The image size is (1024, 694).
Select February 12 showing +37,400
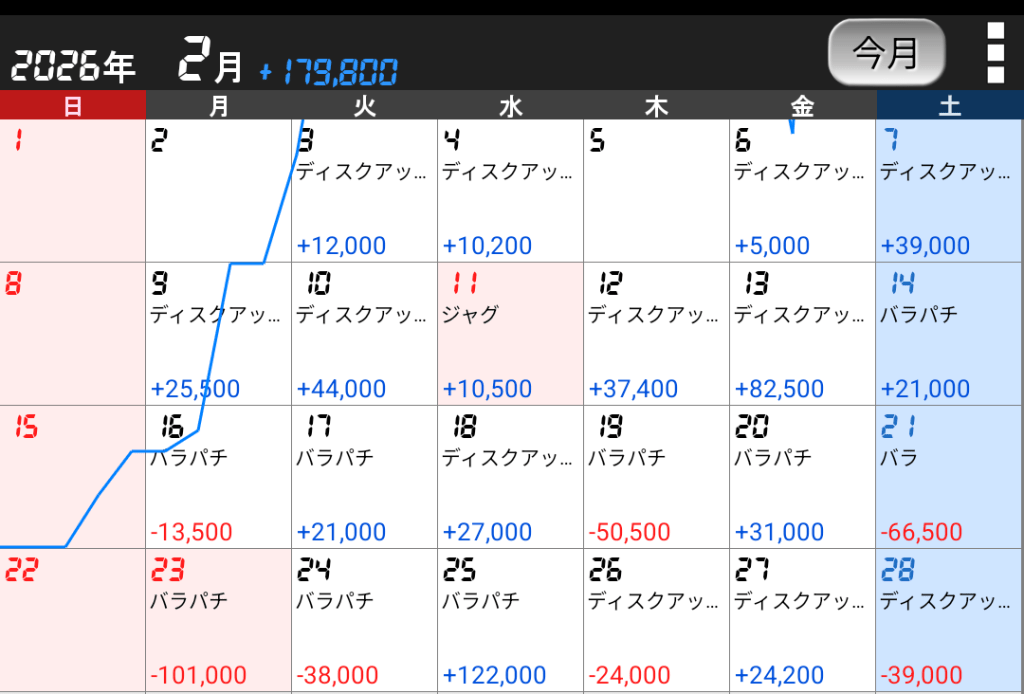(x=656, y=334)
